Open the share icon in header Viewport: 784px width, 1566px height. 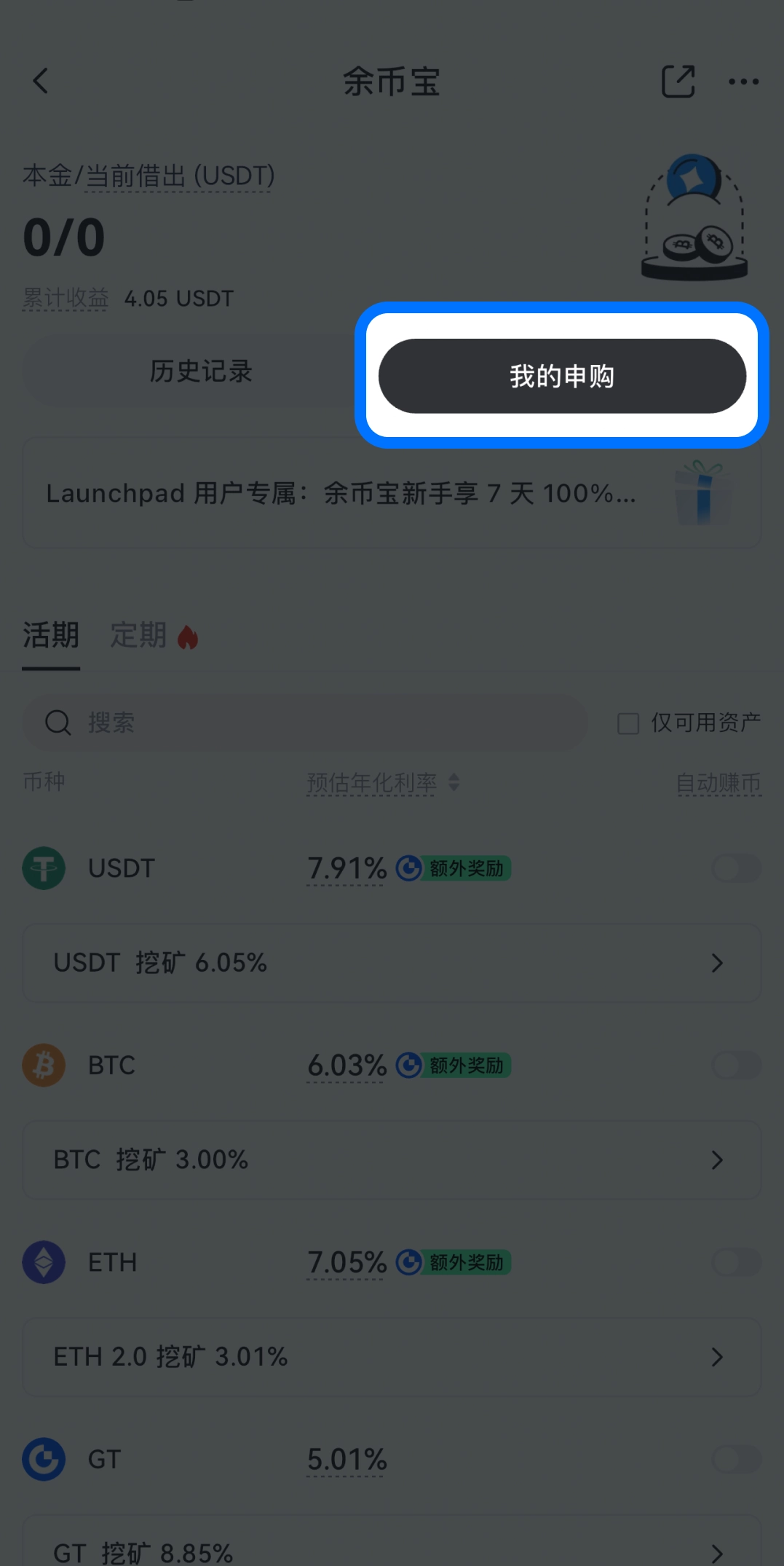point(678,81)
